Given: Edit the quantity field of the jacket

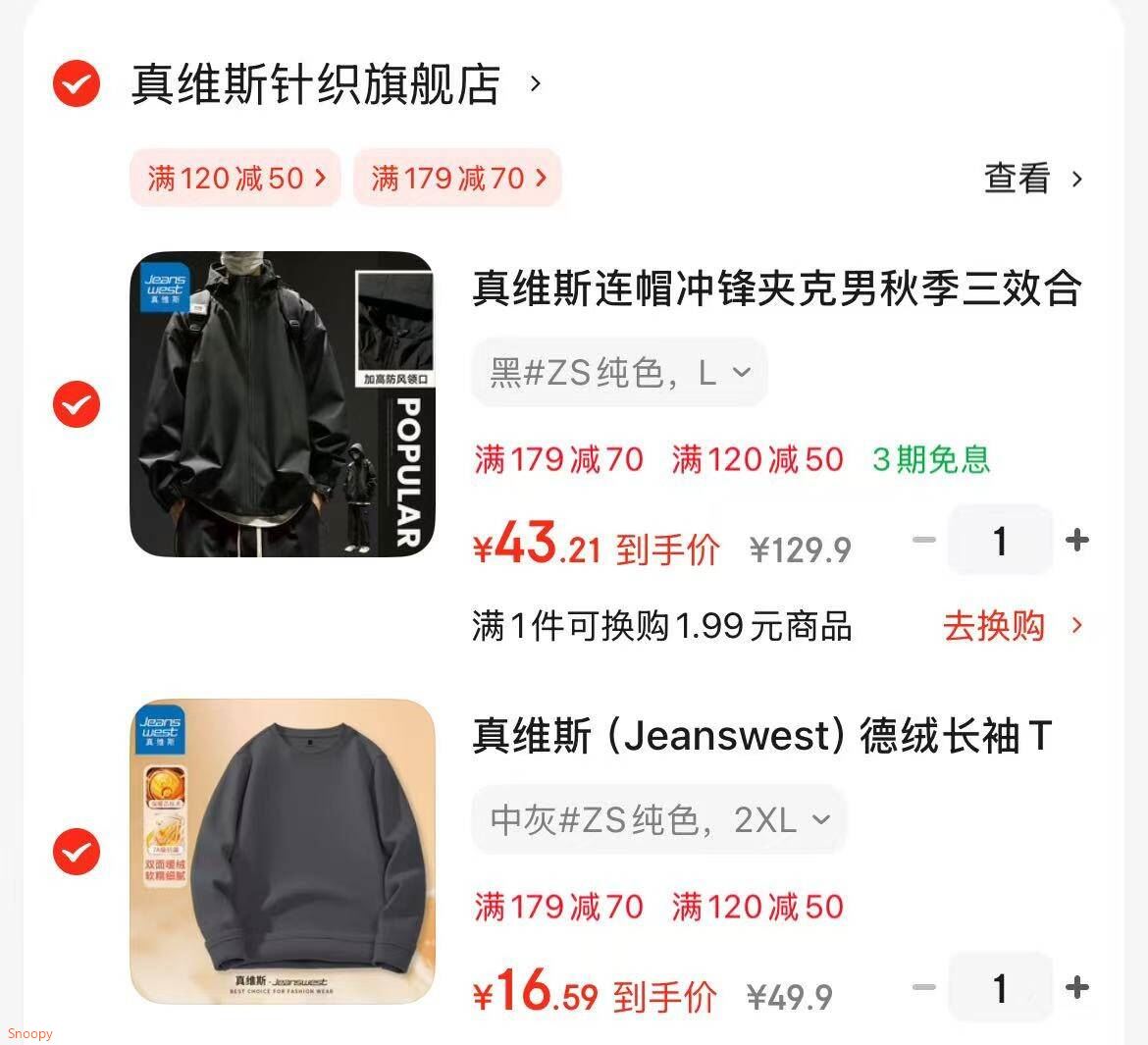Looking at the screenshot, I should pos(1000,541).
